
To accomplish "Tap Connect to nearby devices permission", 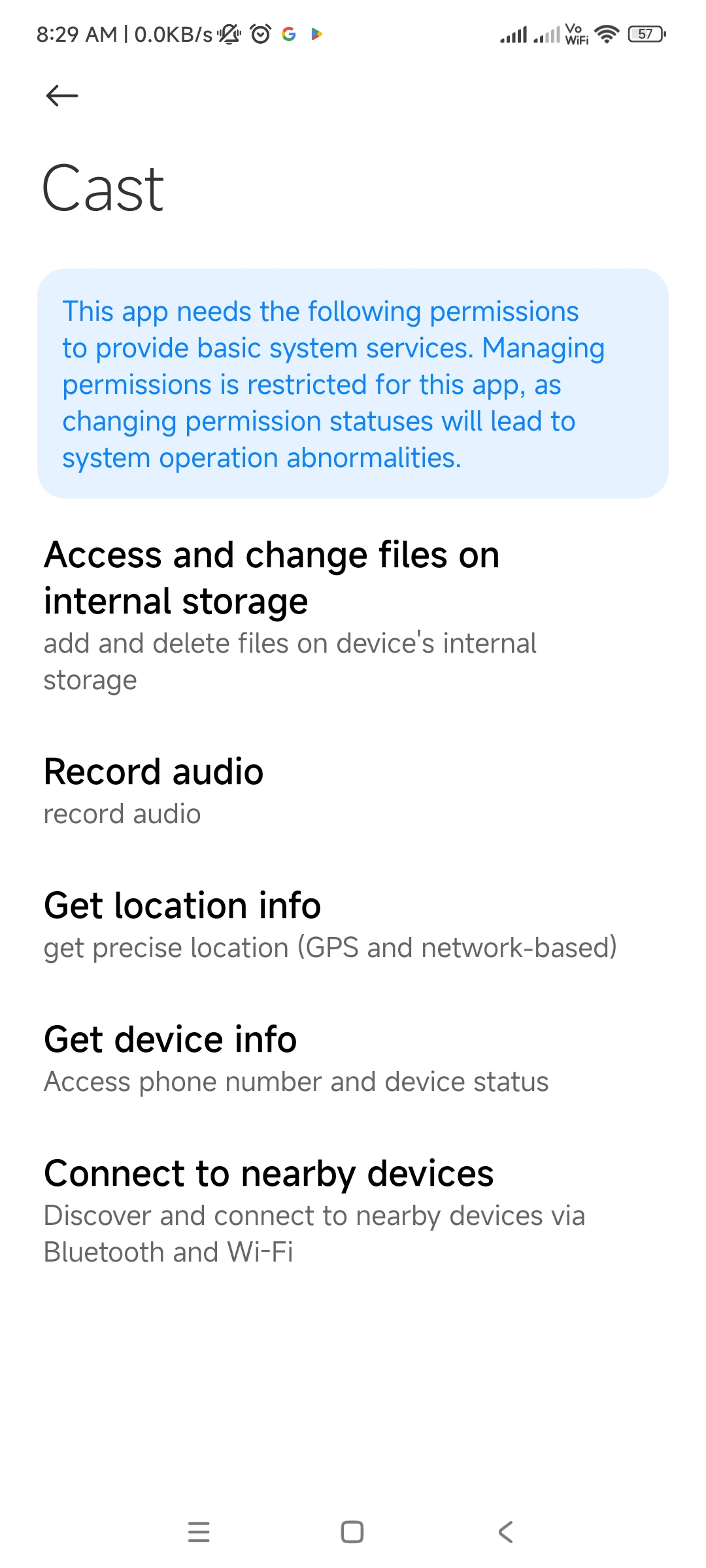I will coord(353,1211).
